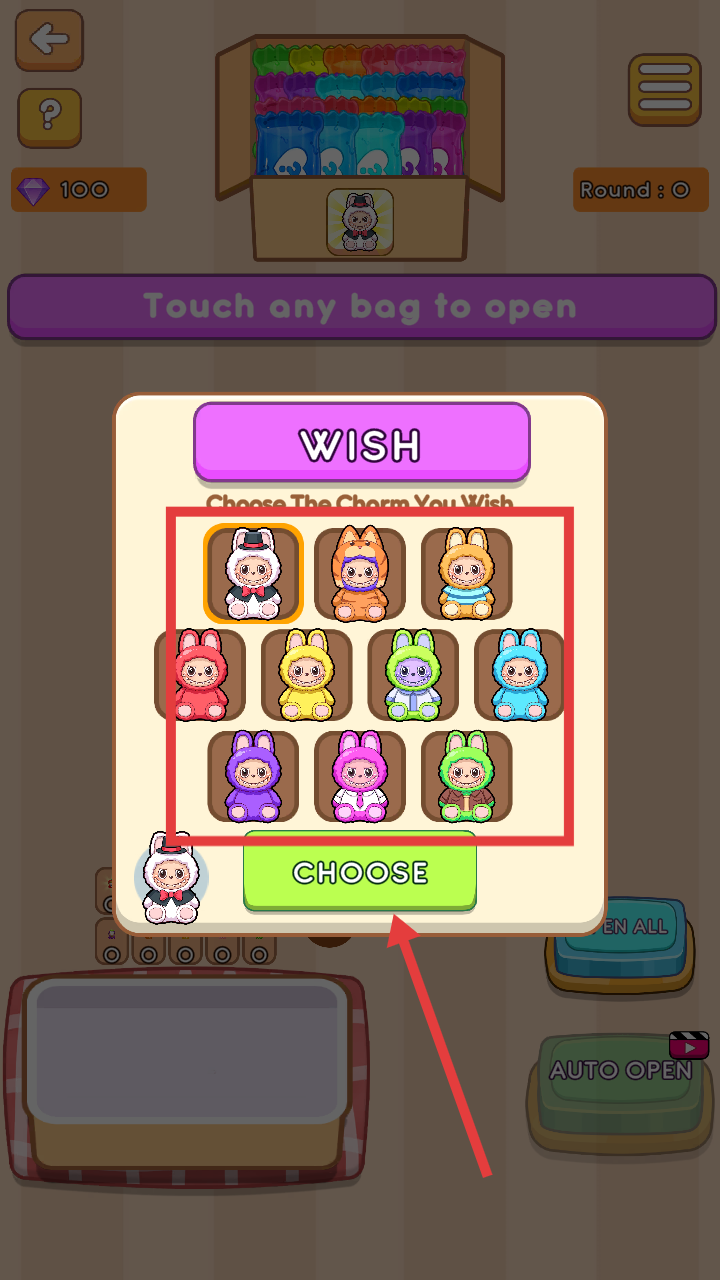This screenshot has height=1280, width=720.
Task: Choose the orange bunny in the striped shirt
Action: (x=467, y=574)
